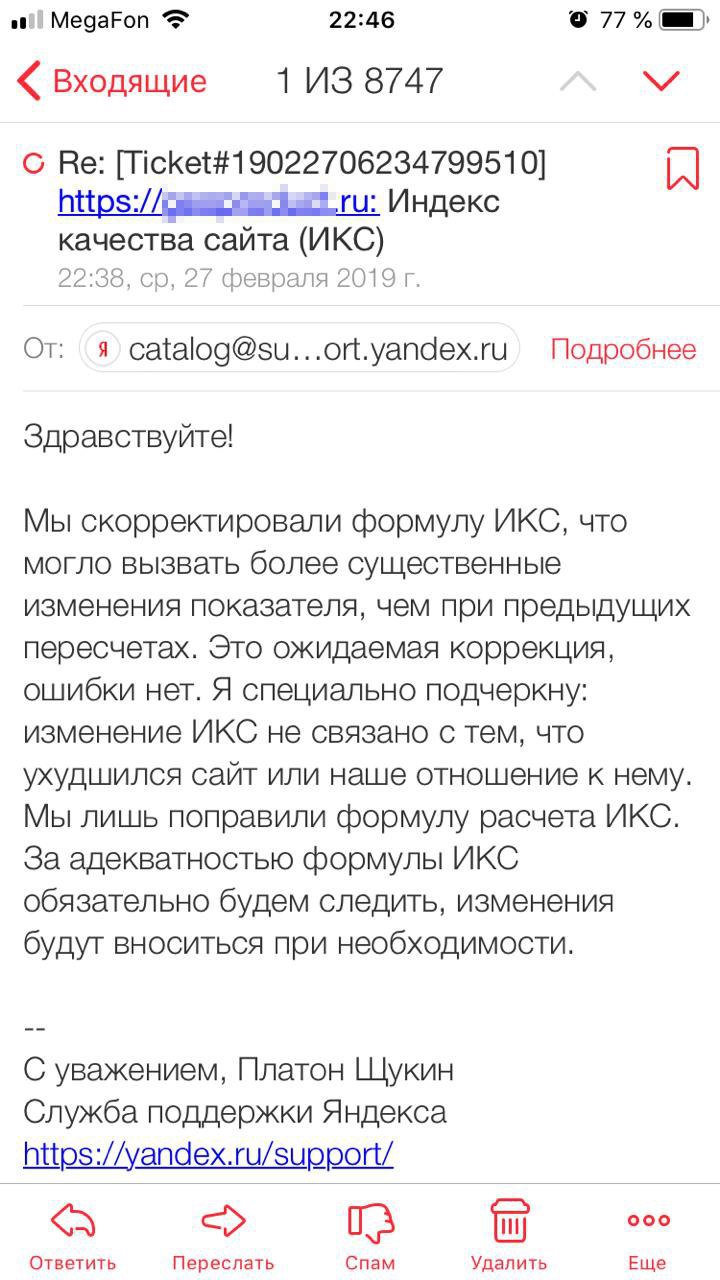Toggle the bookmark flag on this email
720x1280 pixels.
pos(682,168)
